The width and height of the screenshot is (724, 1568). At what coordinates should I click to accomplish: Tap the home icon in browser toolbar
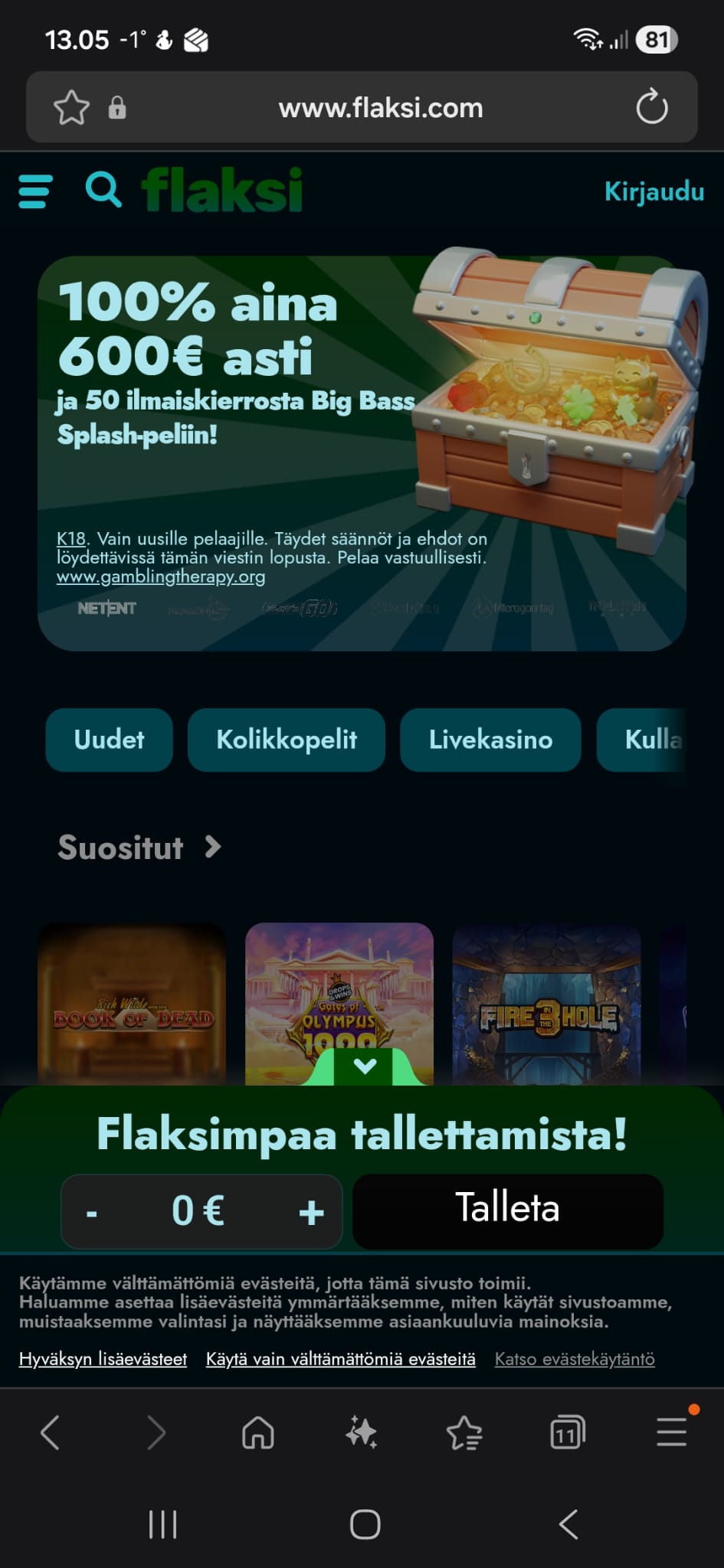(x=259, y=1434)
